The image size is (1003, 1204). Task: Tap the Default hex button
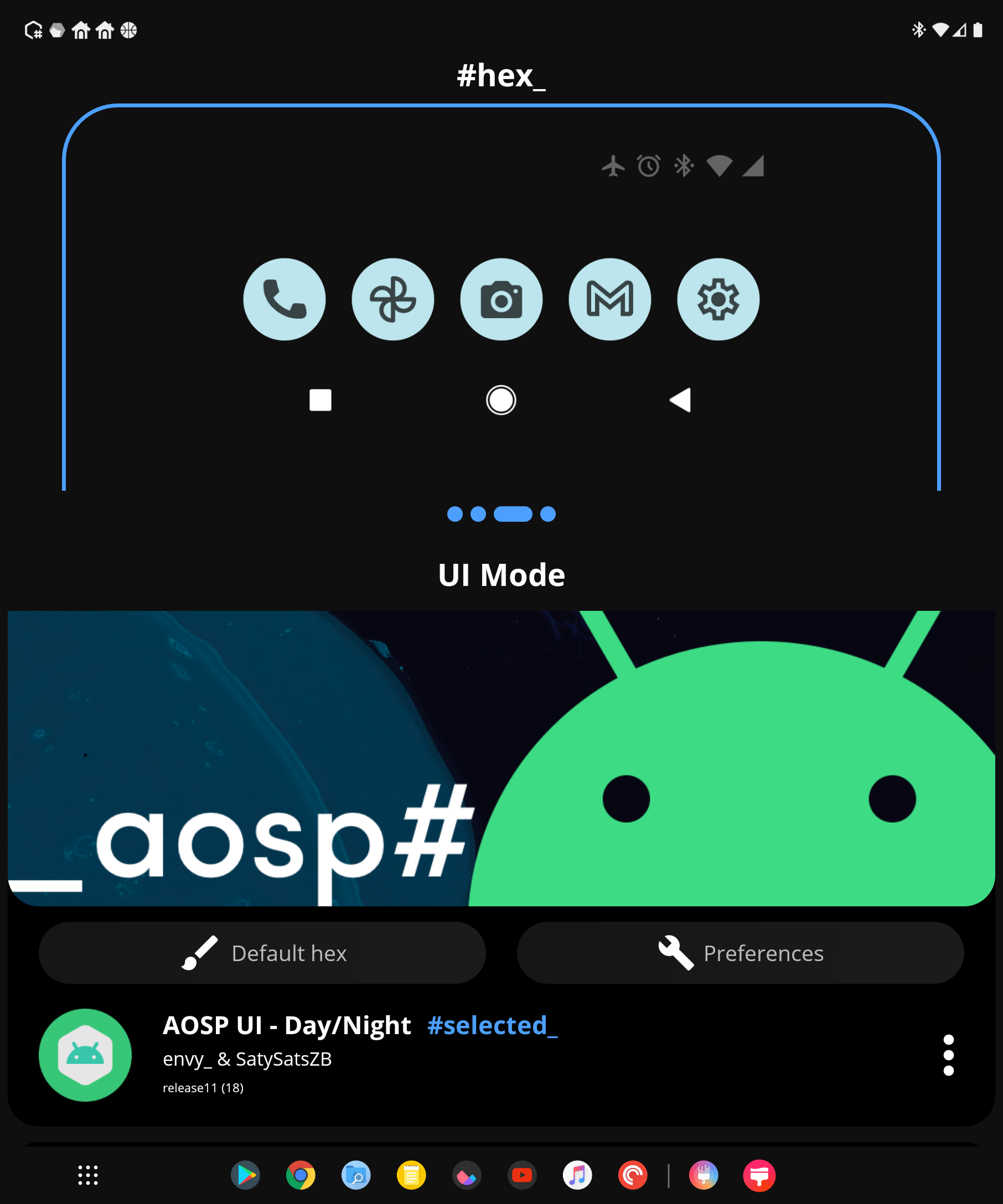262,953
